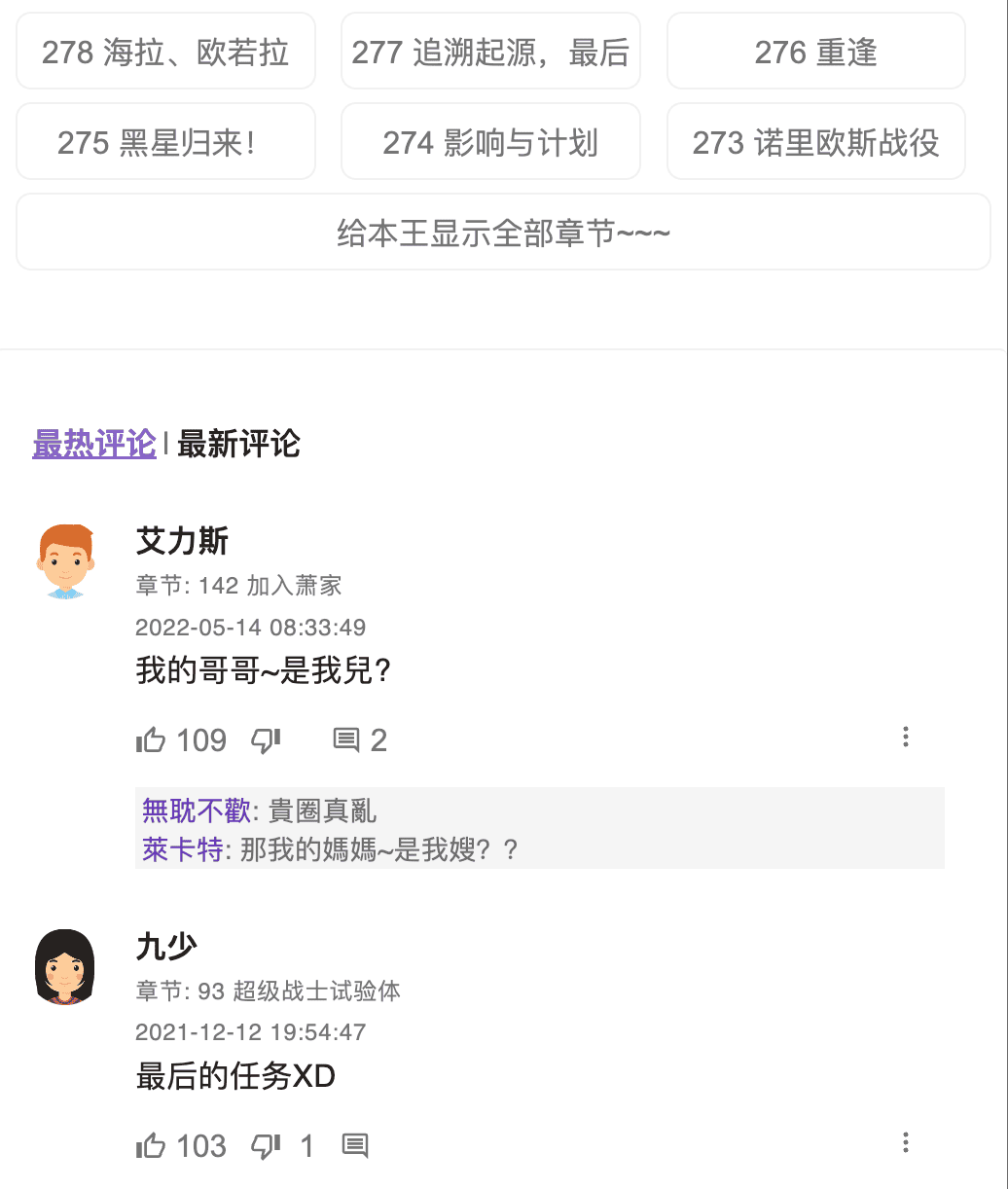The width and height of the screenshot is (1008, 1189).
Task: Open chapter 273 诺里欧斯战役
Action: (815, 142)
